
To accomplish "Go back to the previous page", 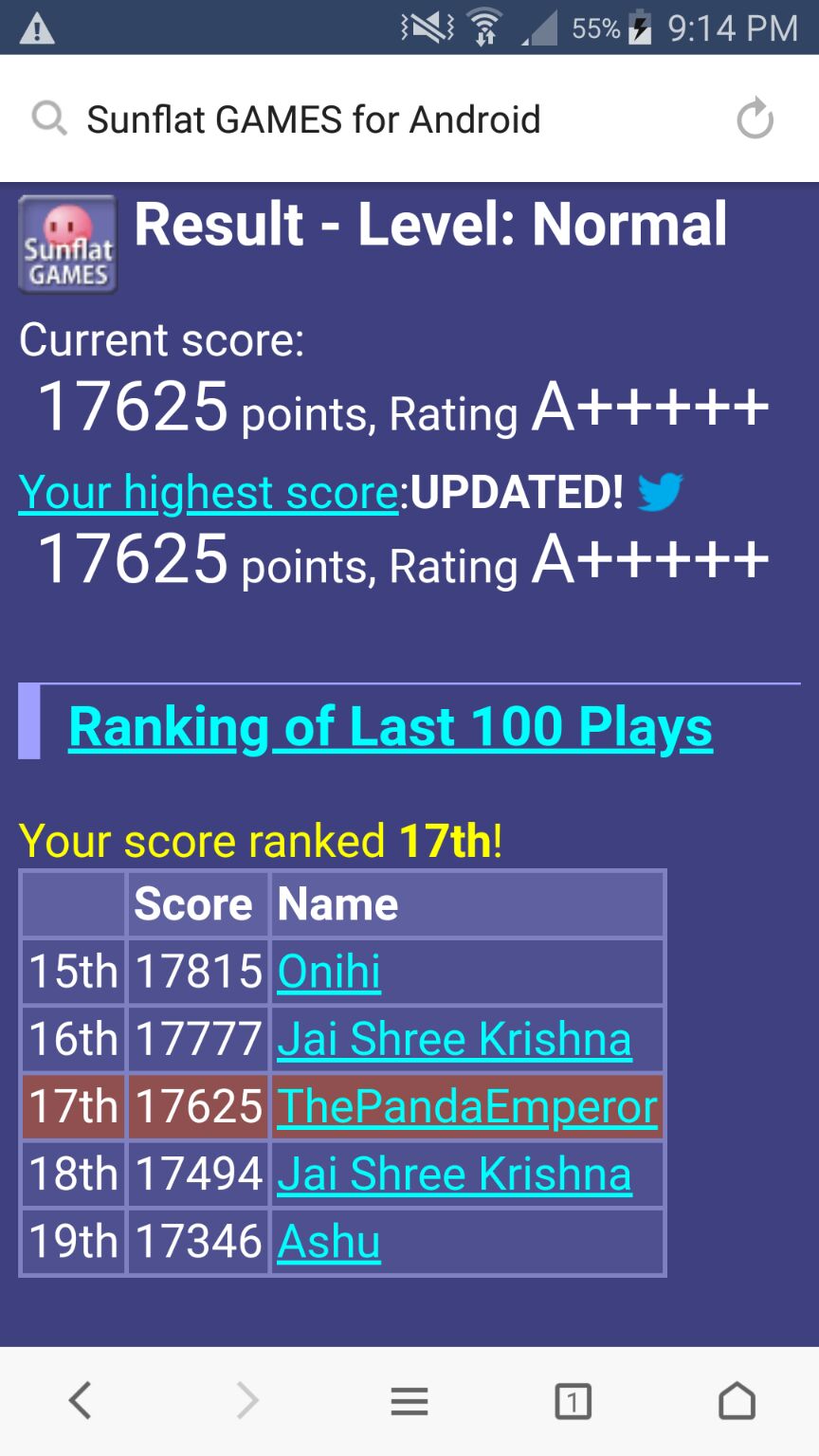I will coord(81,1400).
